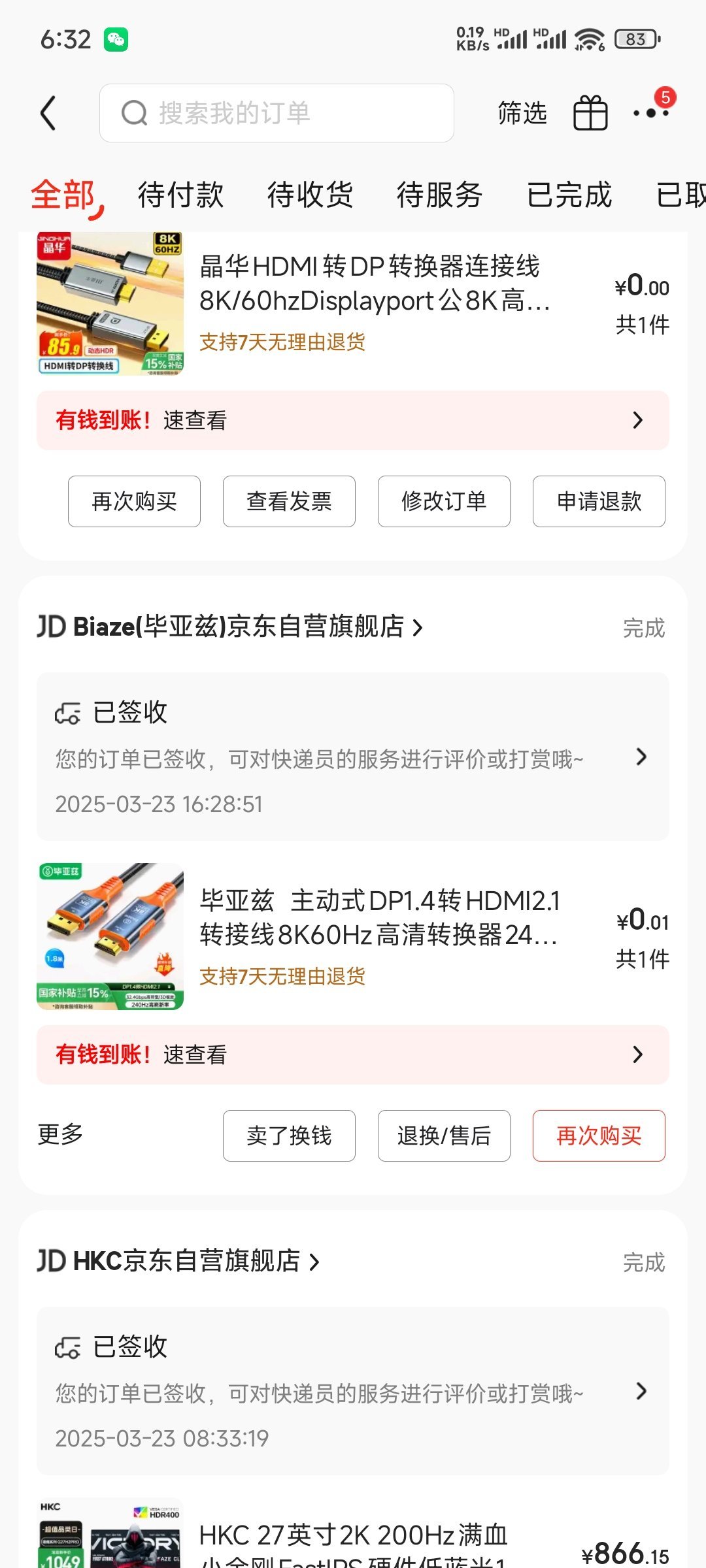Switch to the 待收货 tab

(310, 195)
